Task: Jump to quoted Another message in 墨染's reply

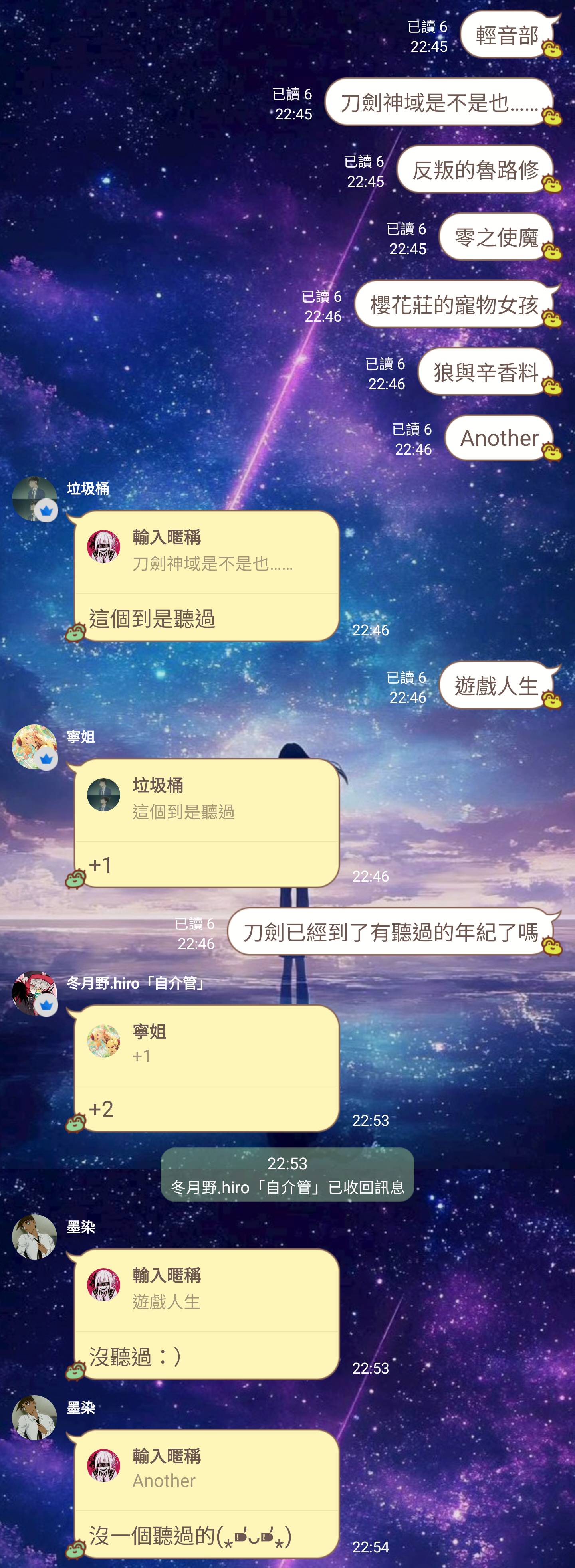Action: click(206, 1469)
